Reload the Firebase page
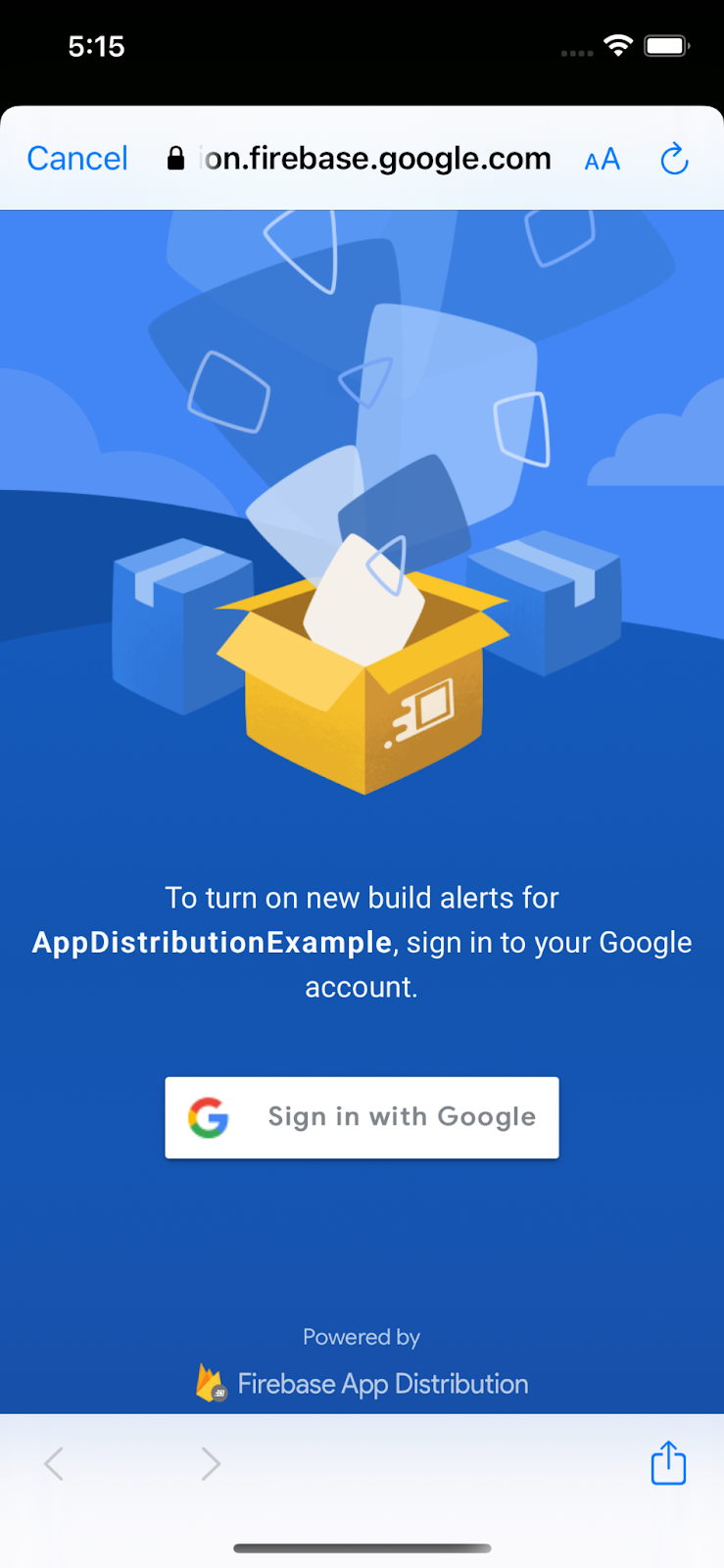The width and height of the screenshot is (724, 1568). click(x=674, y=159)
